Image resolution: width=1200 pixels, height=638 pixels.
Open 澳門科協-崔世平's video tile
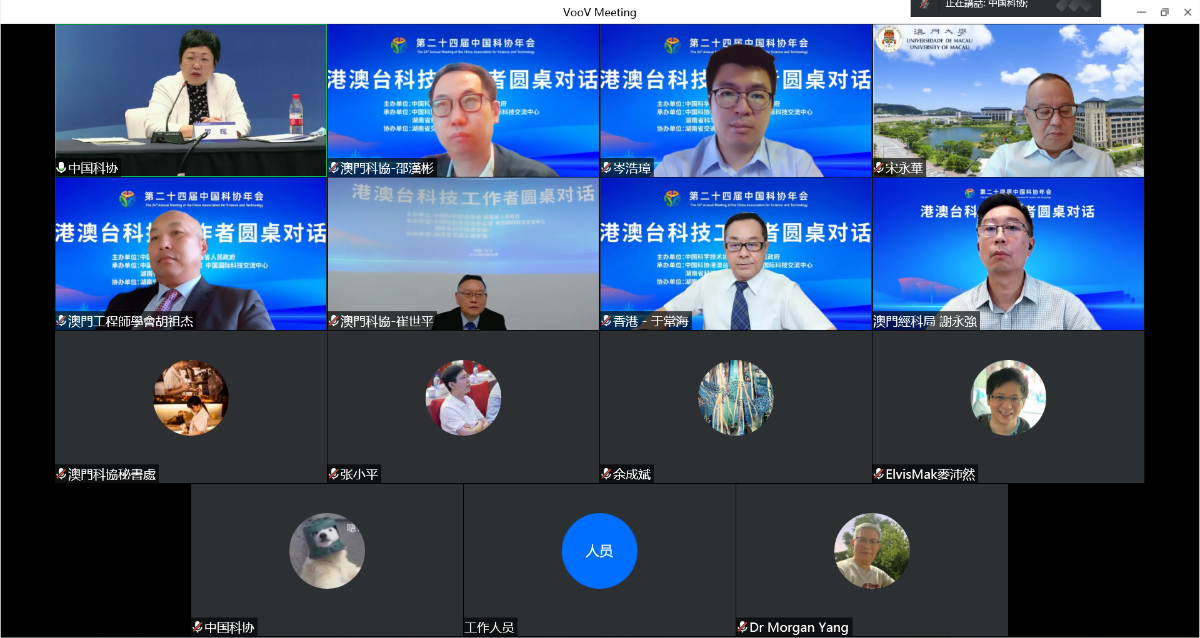(463, 254)
